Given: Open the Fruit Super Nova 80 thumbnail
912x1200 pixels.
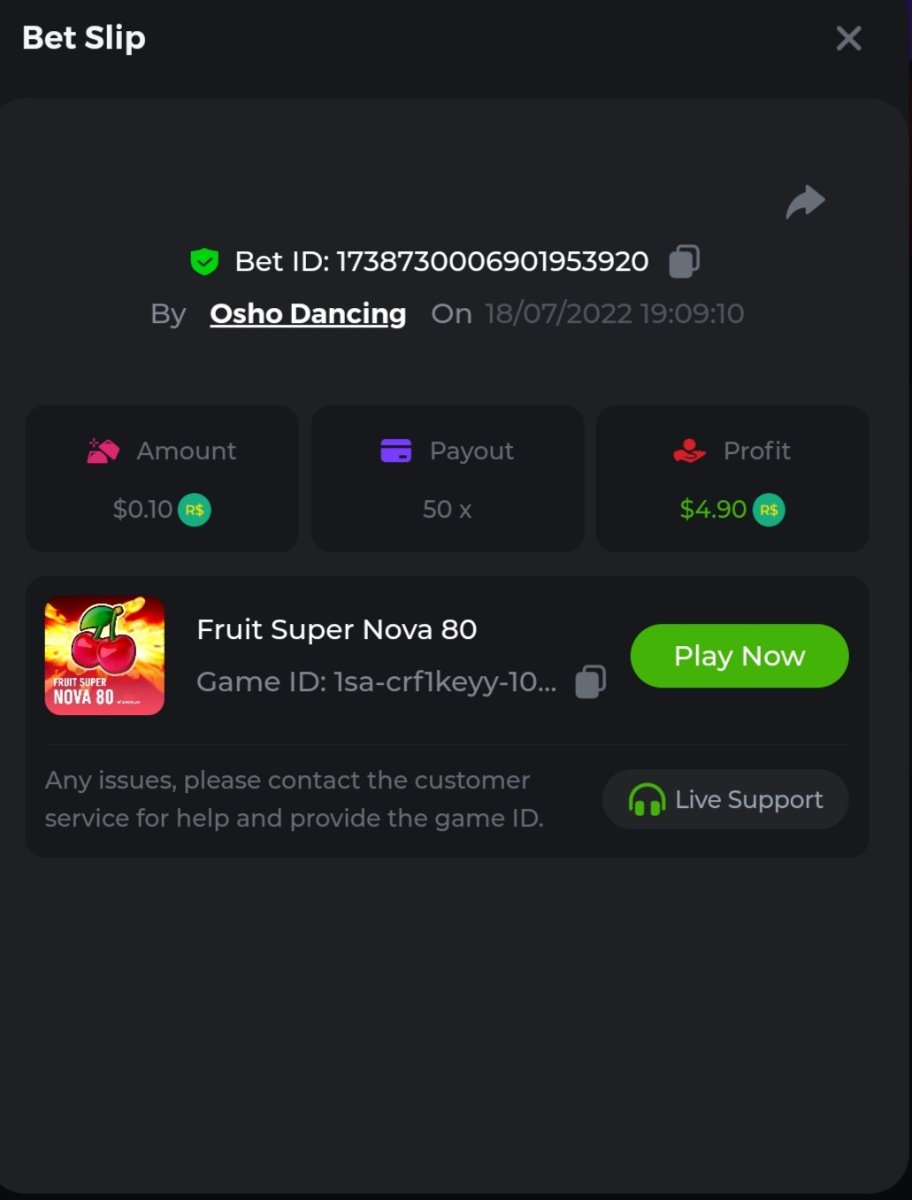Looking at the screenshot, I should coord(105,656).
